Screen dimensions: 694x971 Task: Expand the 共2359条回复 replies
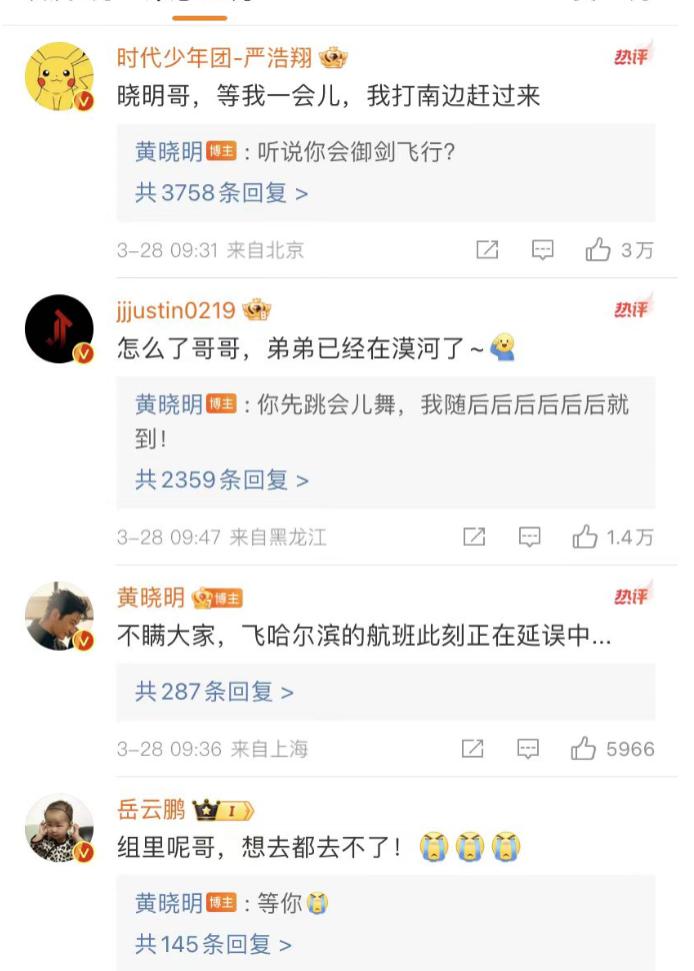pos(222,480)
